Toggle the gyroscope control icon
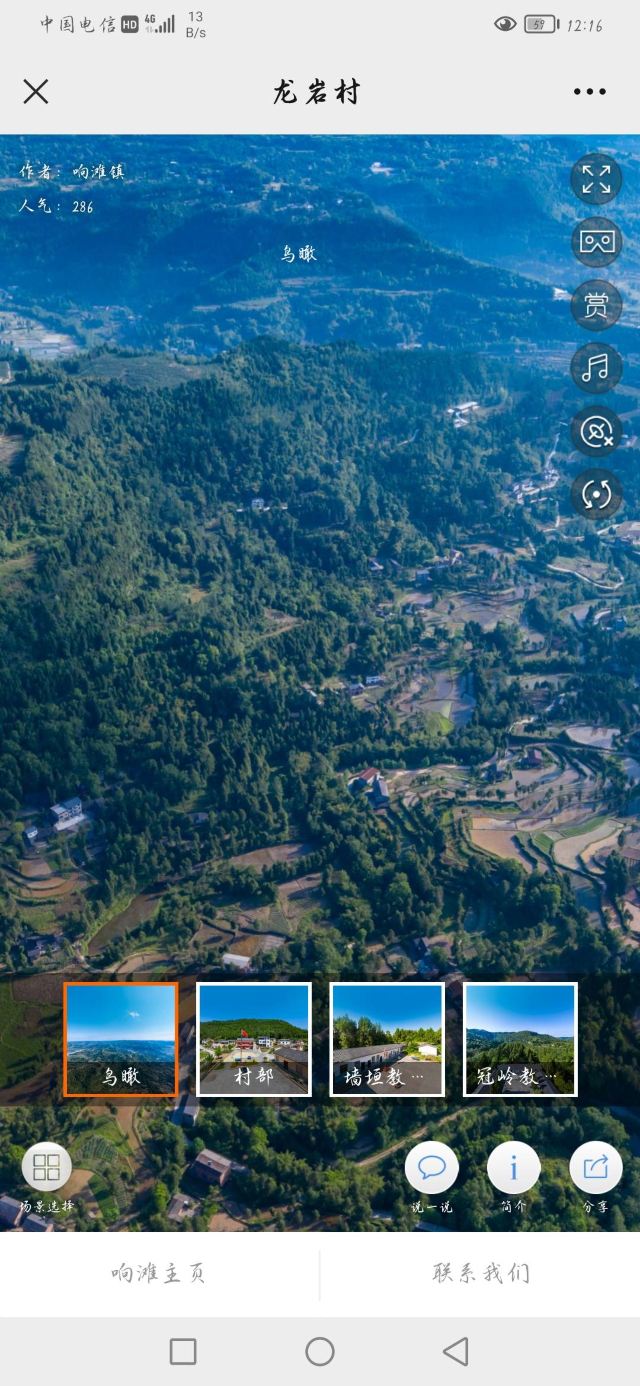640x1386 pixels. point(596,432)
